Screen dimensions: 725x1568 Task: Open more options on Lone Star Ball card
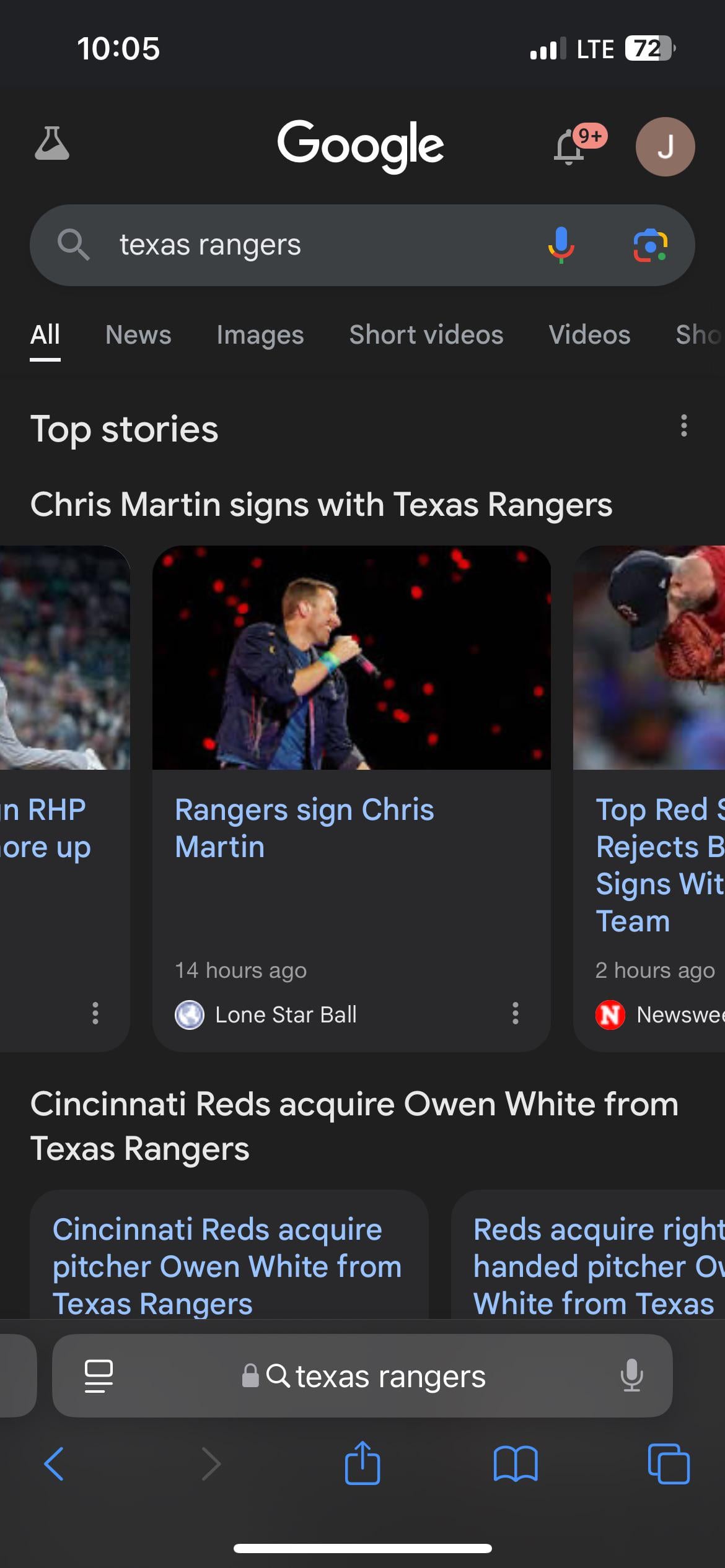[515, 1014]
